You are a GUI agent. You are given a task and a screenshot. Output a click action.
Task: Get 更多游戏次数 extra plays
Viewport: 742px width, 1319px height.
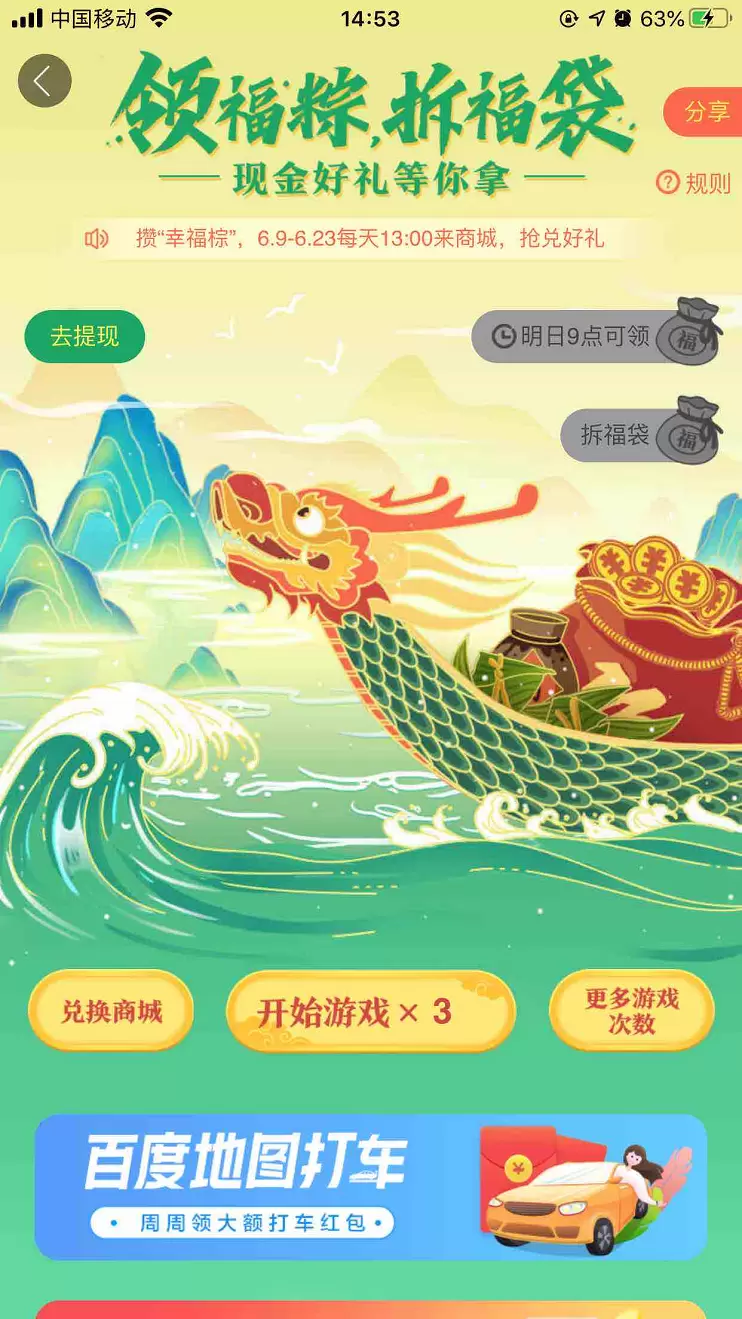click(632, 1011)
